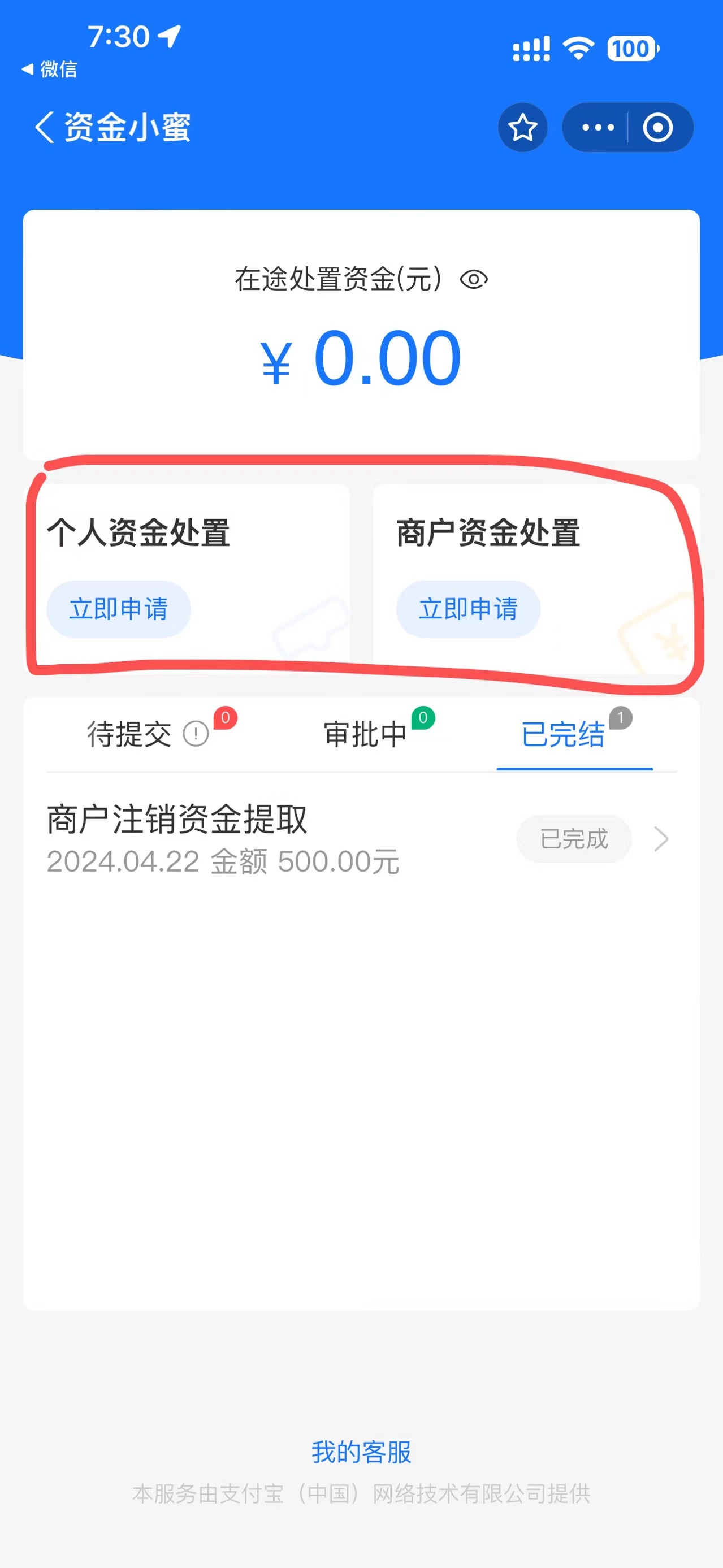Tap the gray badge showing 1 on 已完结
The height and width of the screenshot is (1568, 723).
click(x=621, y=718)
